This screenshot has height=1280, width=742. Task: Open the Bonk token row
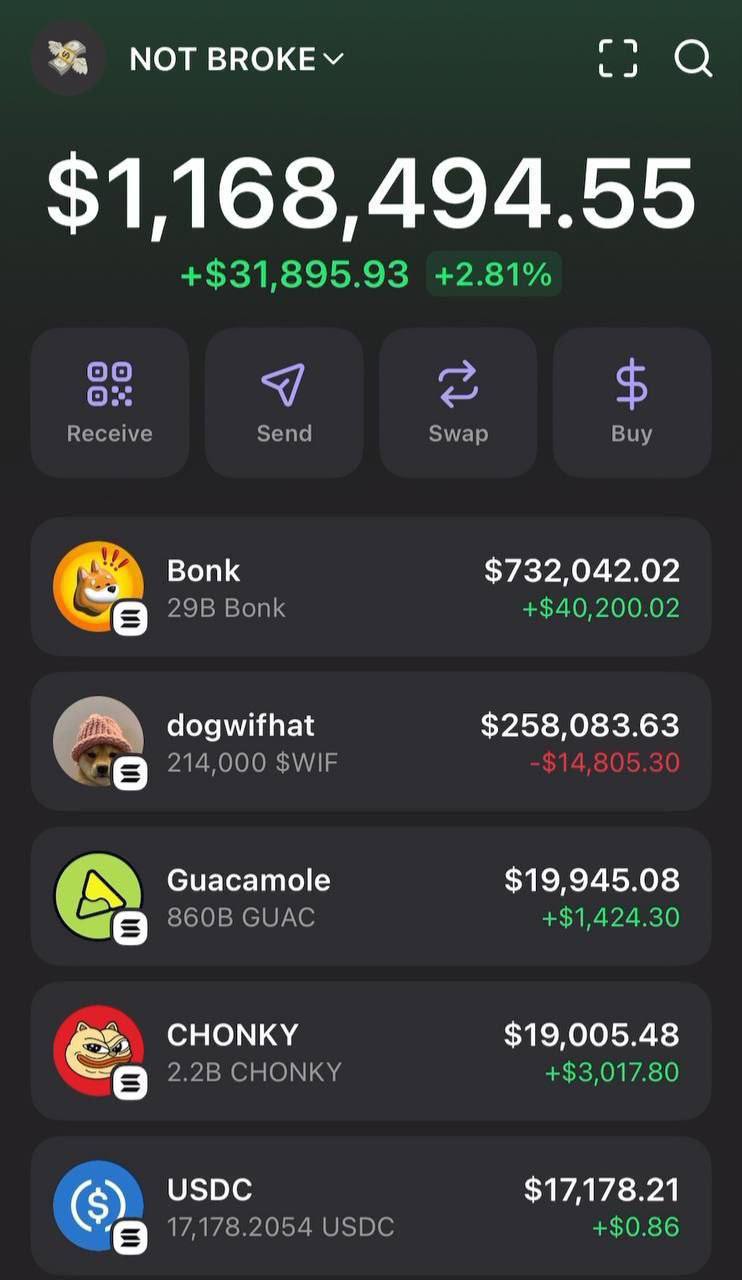coord(371,587)
